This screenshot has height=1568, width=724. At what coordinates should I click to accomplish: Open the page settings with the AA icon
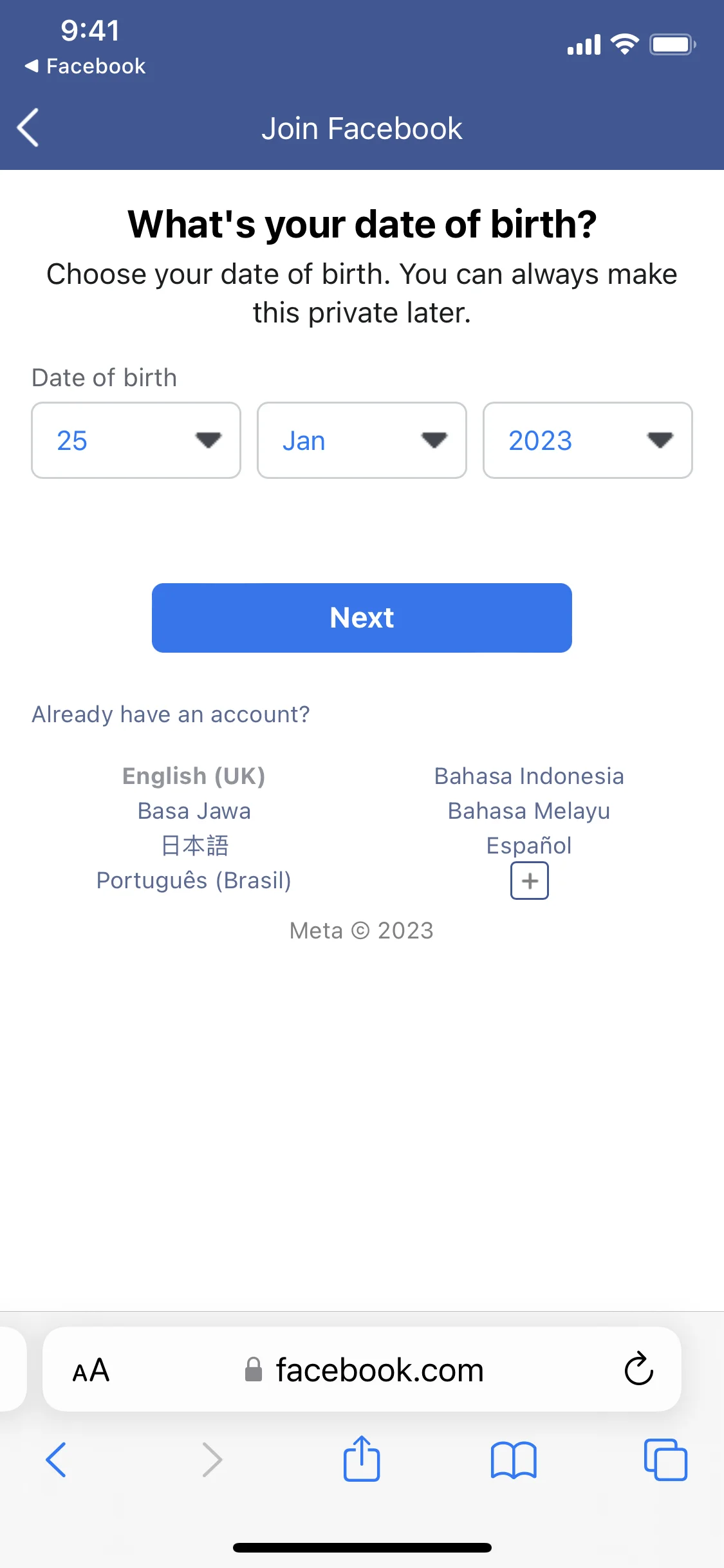coord(91,1370)
